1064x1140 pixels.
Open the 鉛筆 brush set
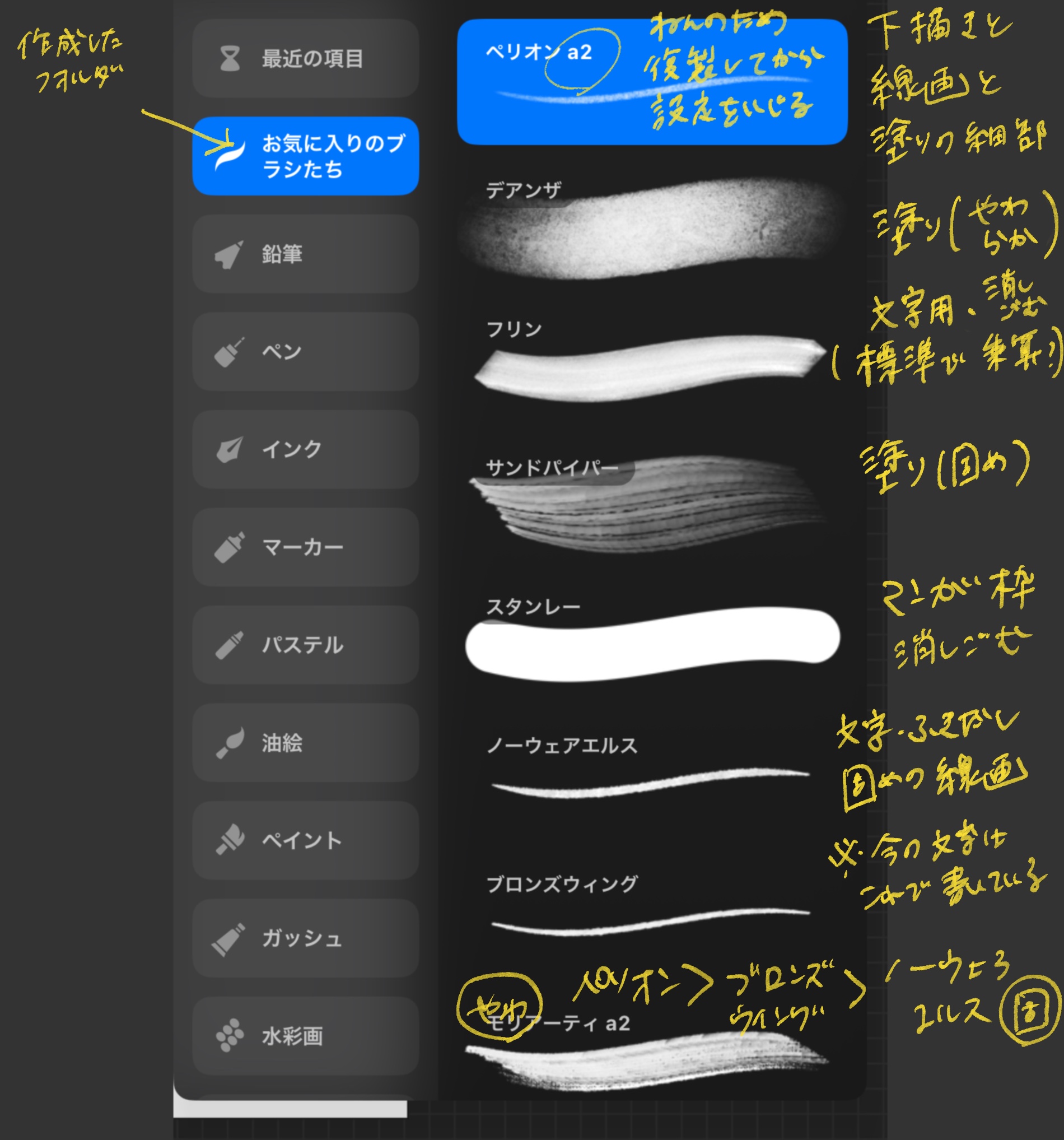pyautogui.click(x=305, y=254)
